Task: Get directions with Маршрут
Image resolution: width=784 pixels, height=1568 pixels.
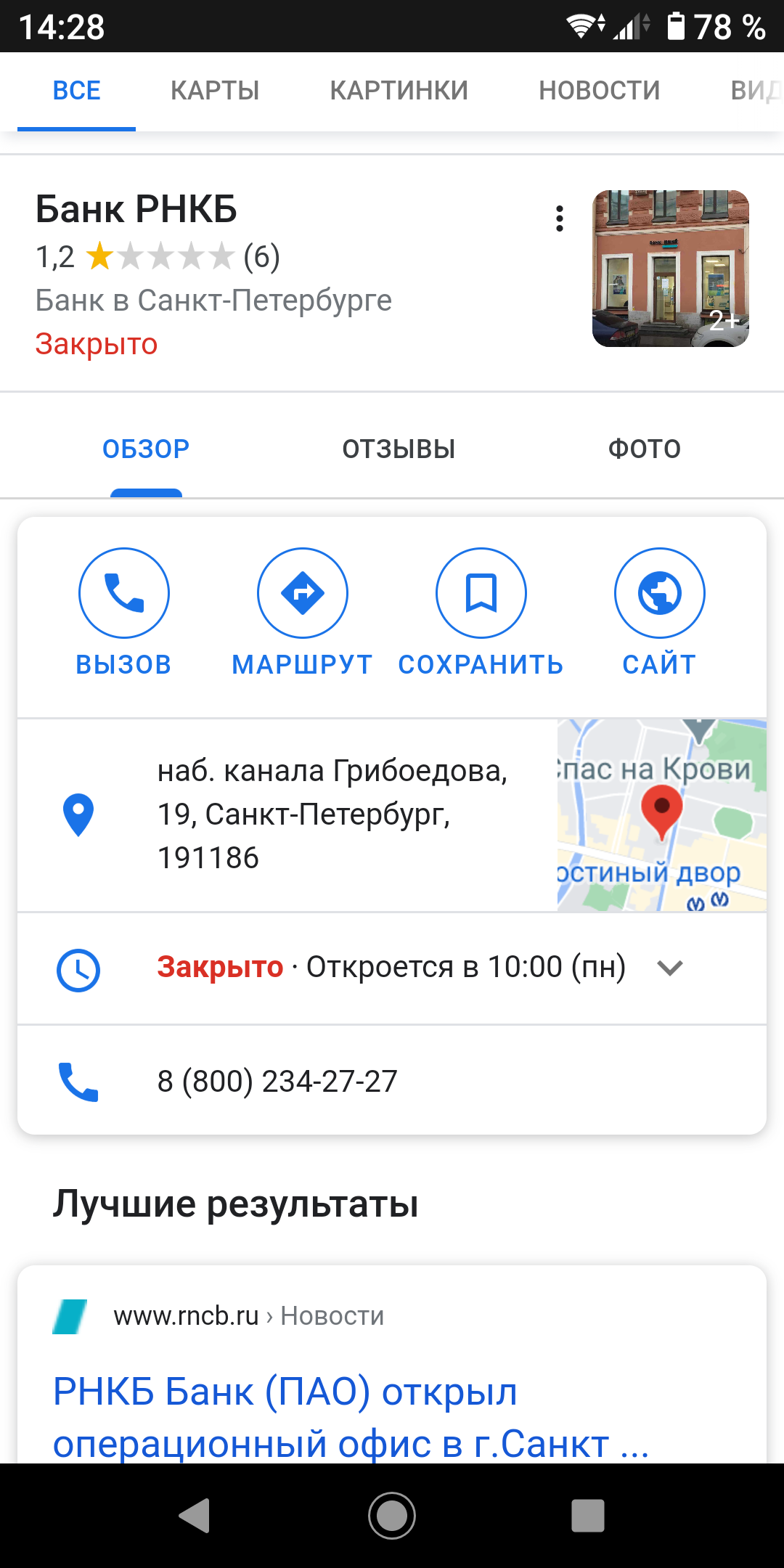Action: 302,613
